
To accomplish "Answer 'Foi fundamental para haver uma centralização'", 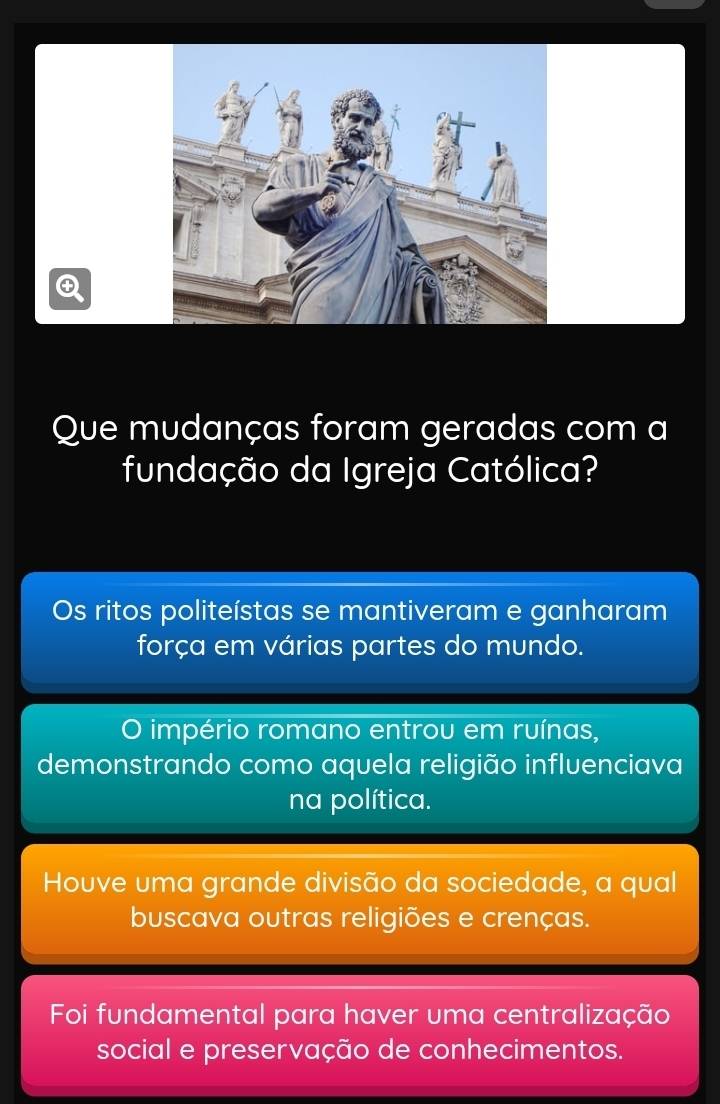I will coord(360,1032).
